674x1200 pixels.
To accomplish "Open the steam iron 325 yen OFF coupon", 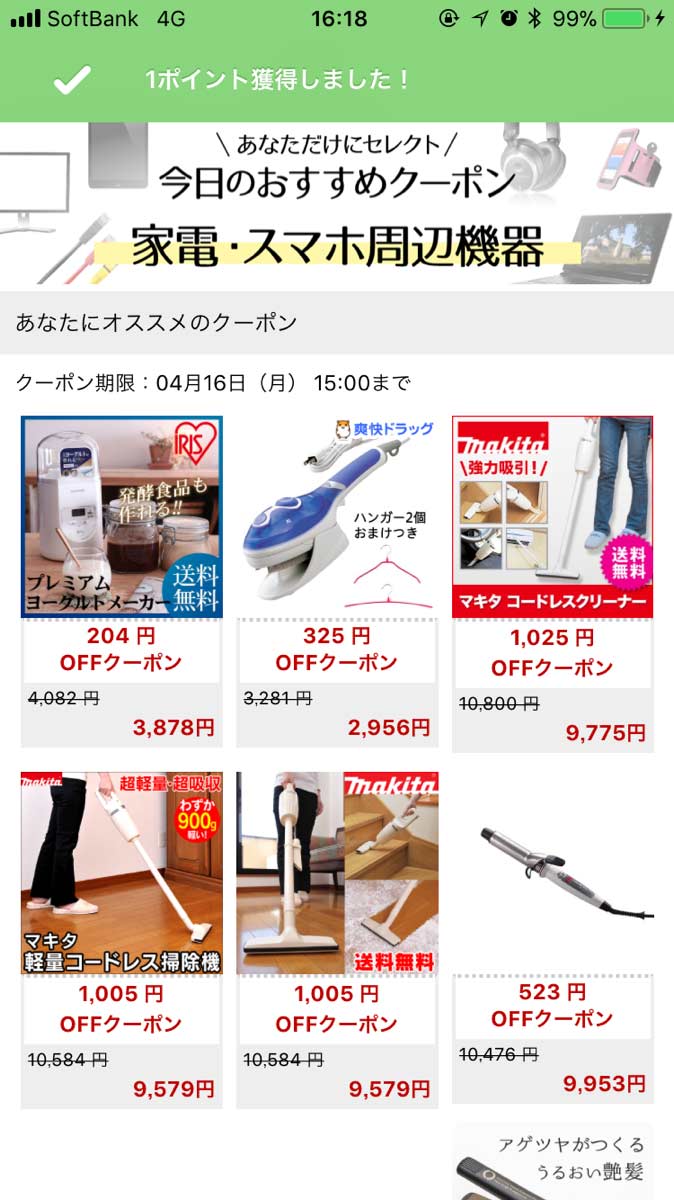I will click(x=337, y=580).
